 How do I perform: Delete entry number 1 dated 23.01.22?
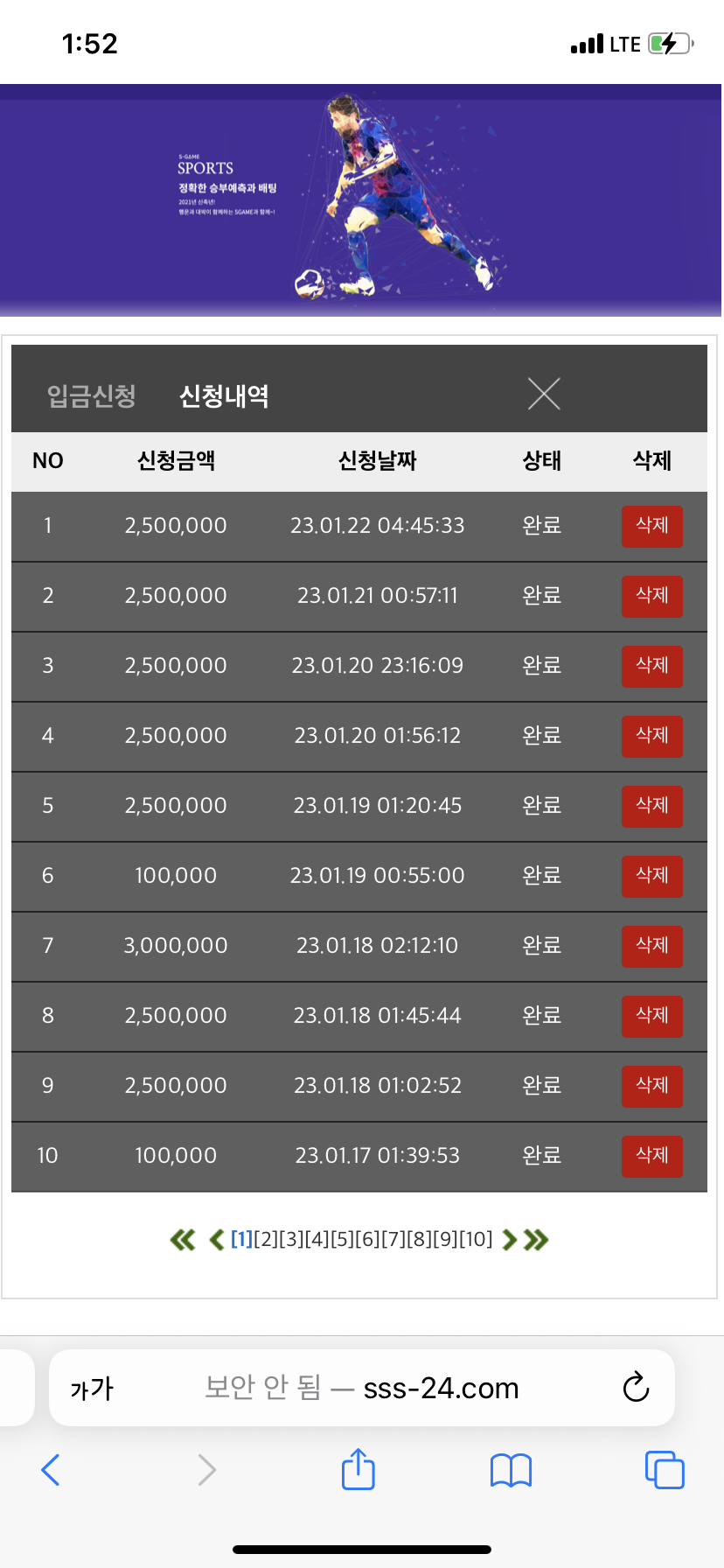click(x=651, y=526)
